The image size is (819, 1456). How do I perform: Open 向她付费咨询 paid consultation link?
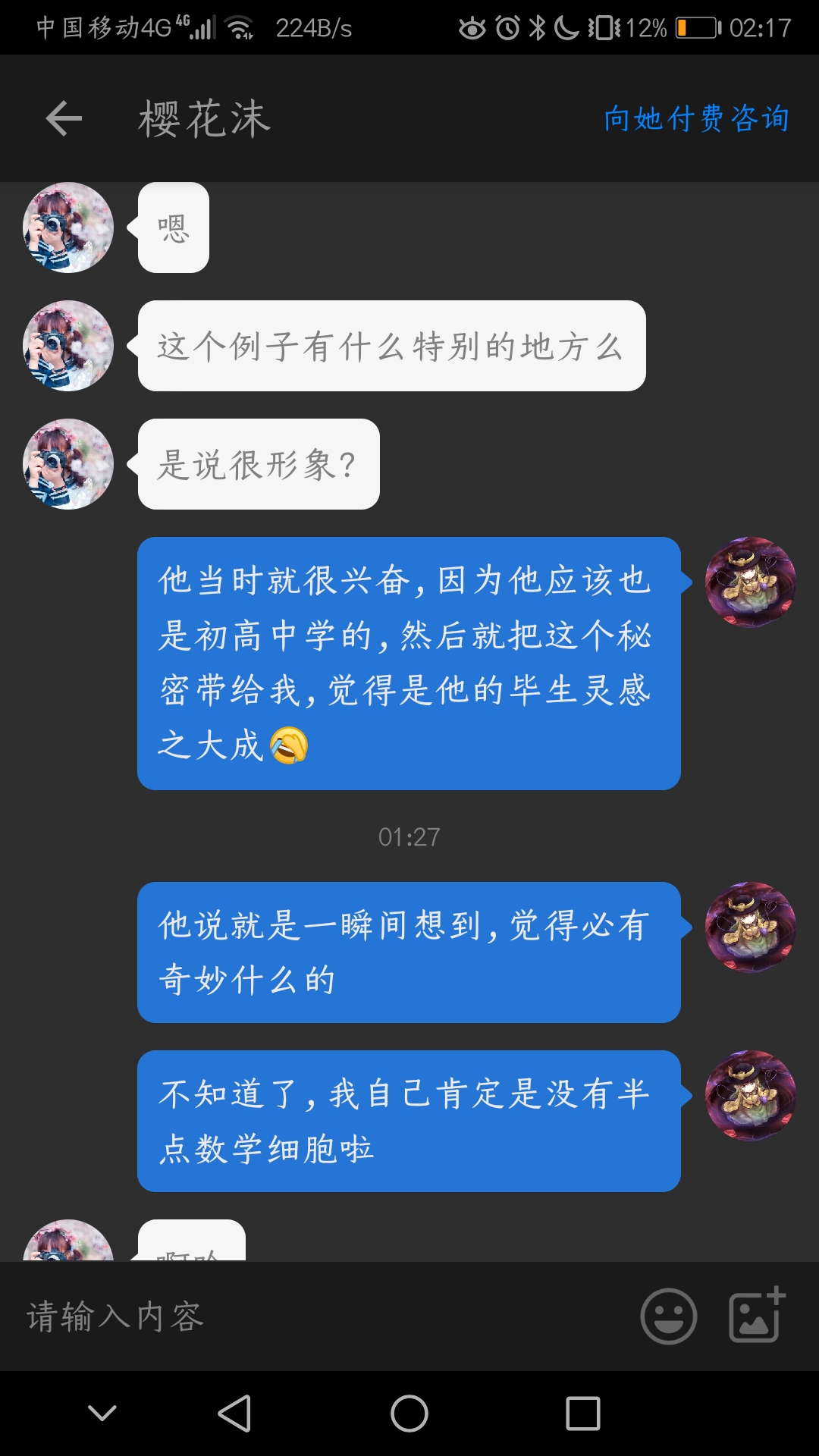pyautogui.click(x=696, y=119)
